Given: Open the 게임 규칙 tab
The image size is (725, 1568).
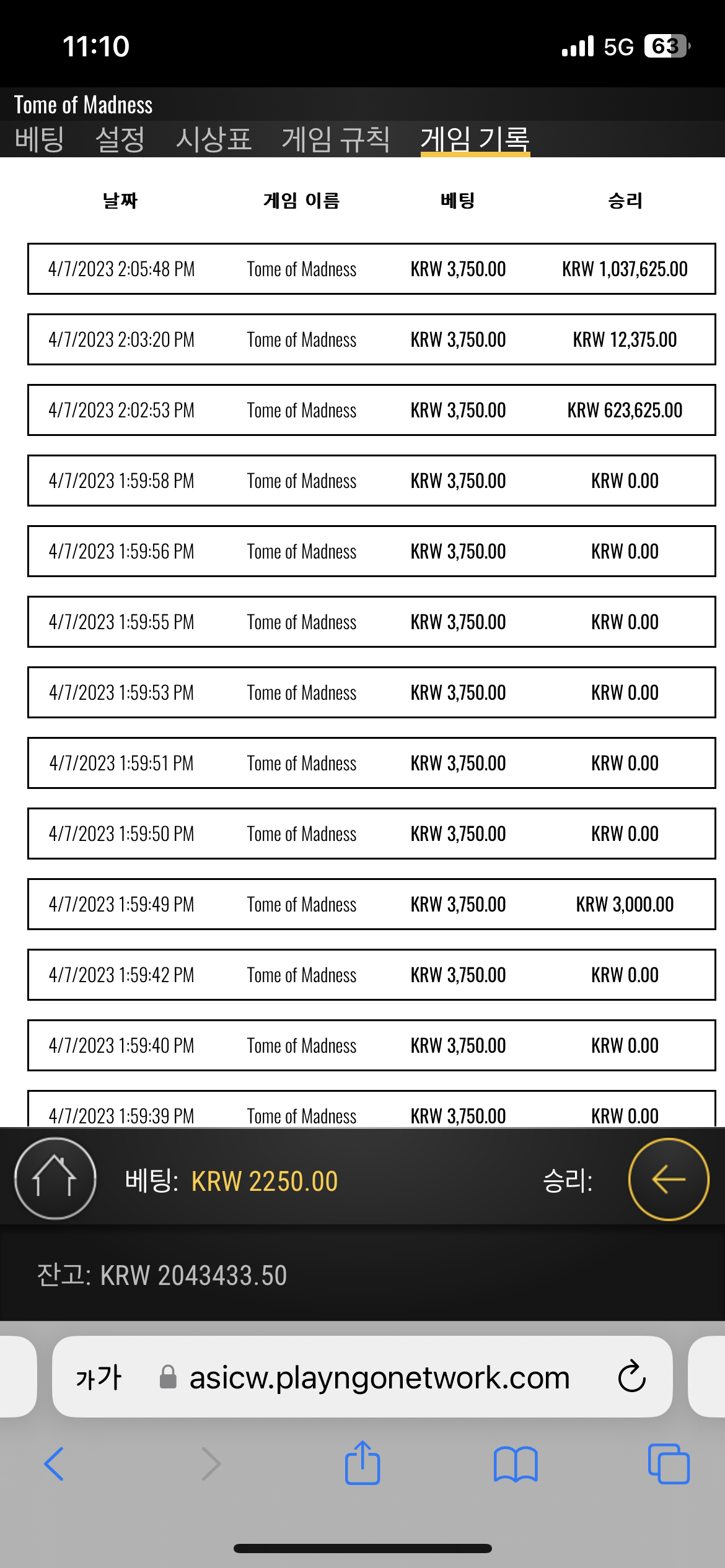Looking at the screenshot, I should [x=336, y=139].
